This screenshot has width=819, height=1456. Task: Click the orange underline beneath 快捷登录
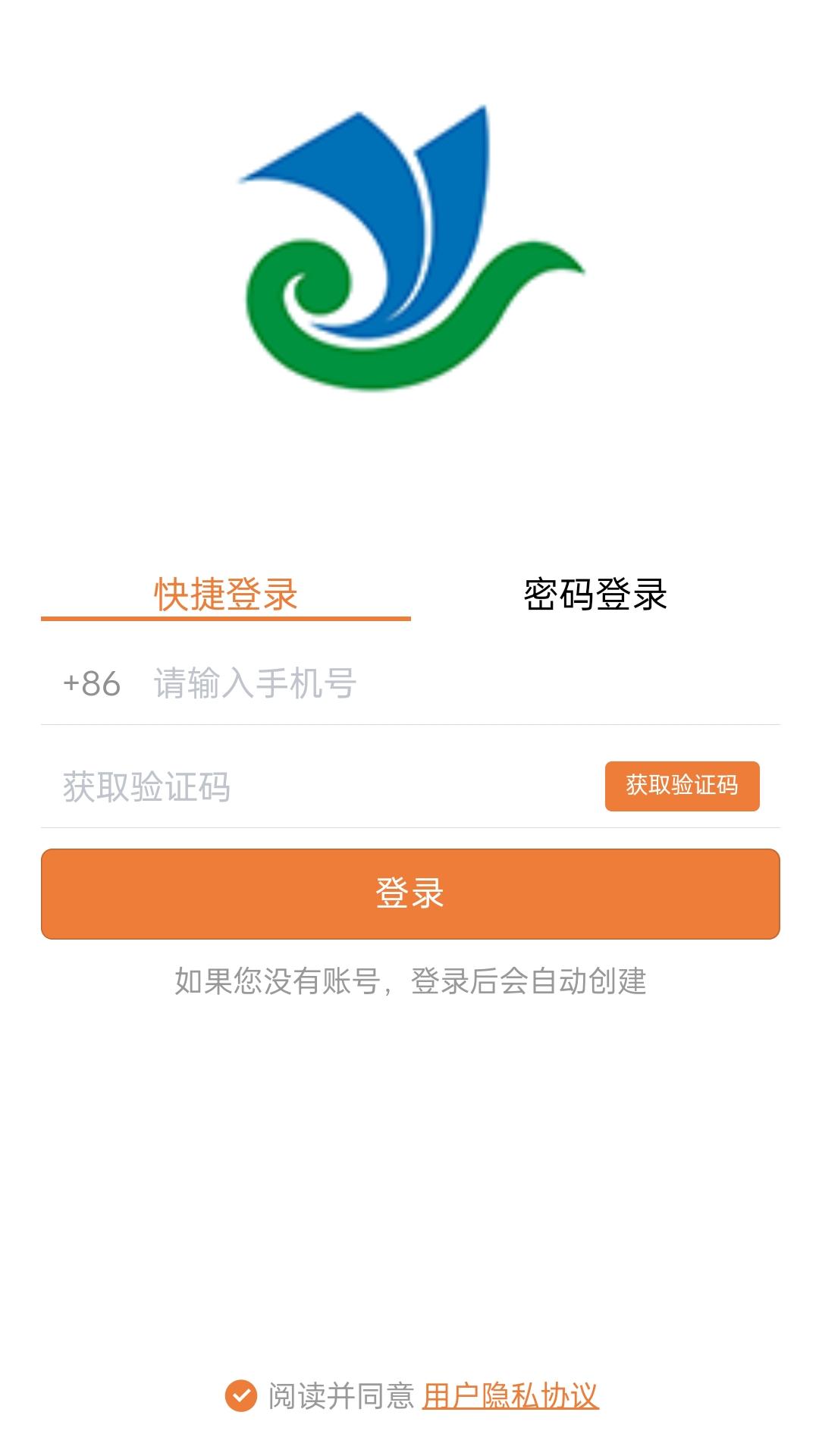click(225, 620)
